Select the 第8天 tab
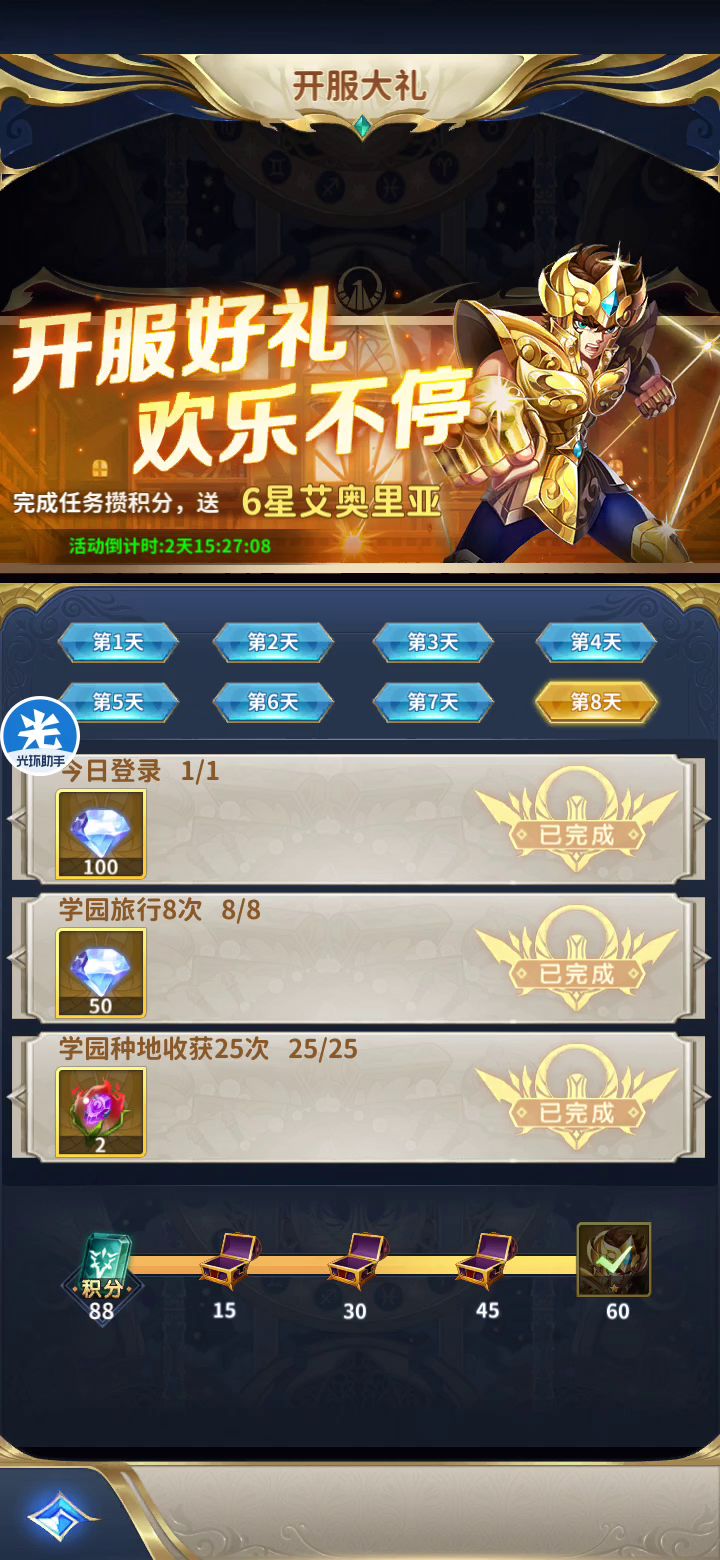This screenshot has height=1560, width=720. click(x=596, y=702)
